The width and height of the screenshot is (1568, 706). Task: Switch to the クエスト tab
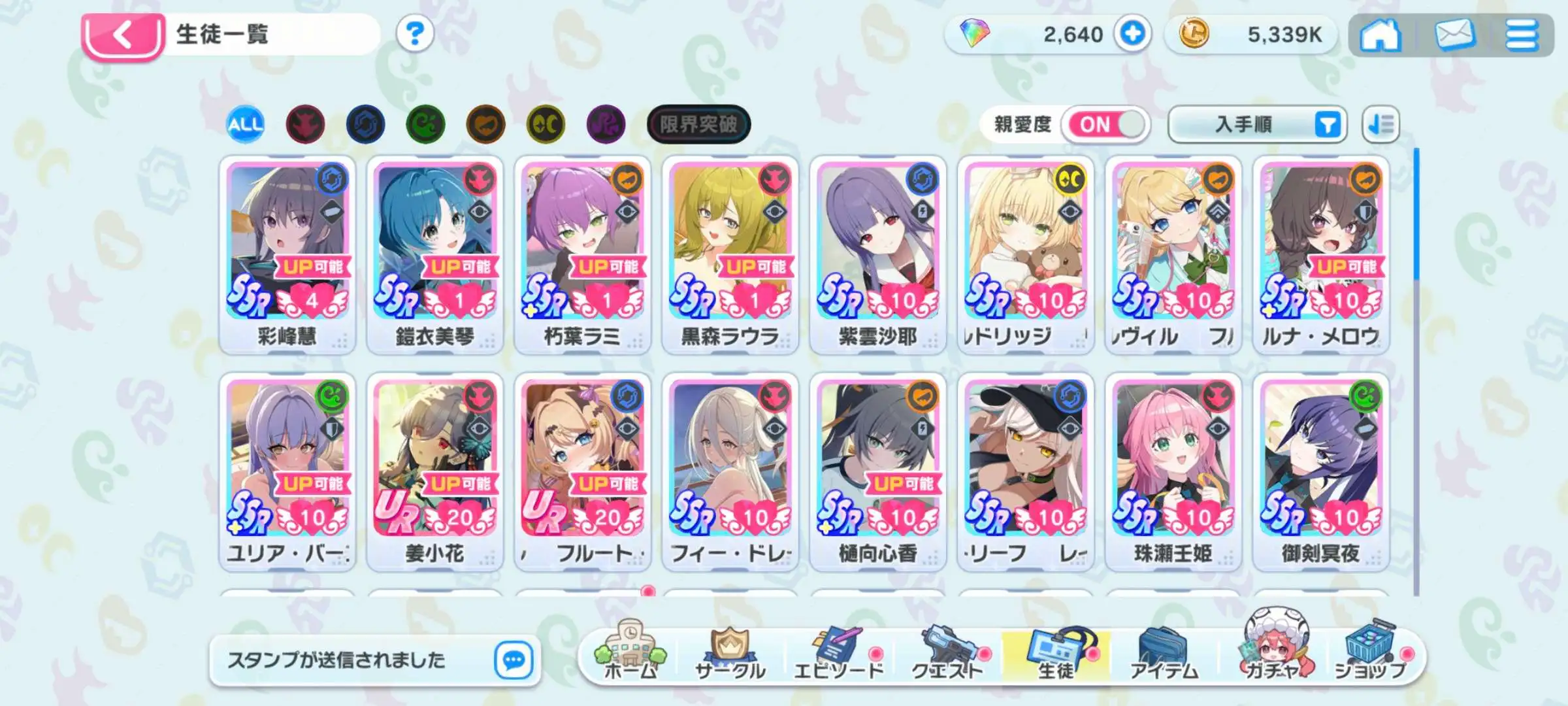(x=947, y=654)
